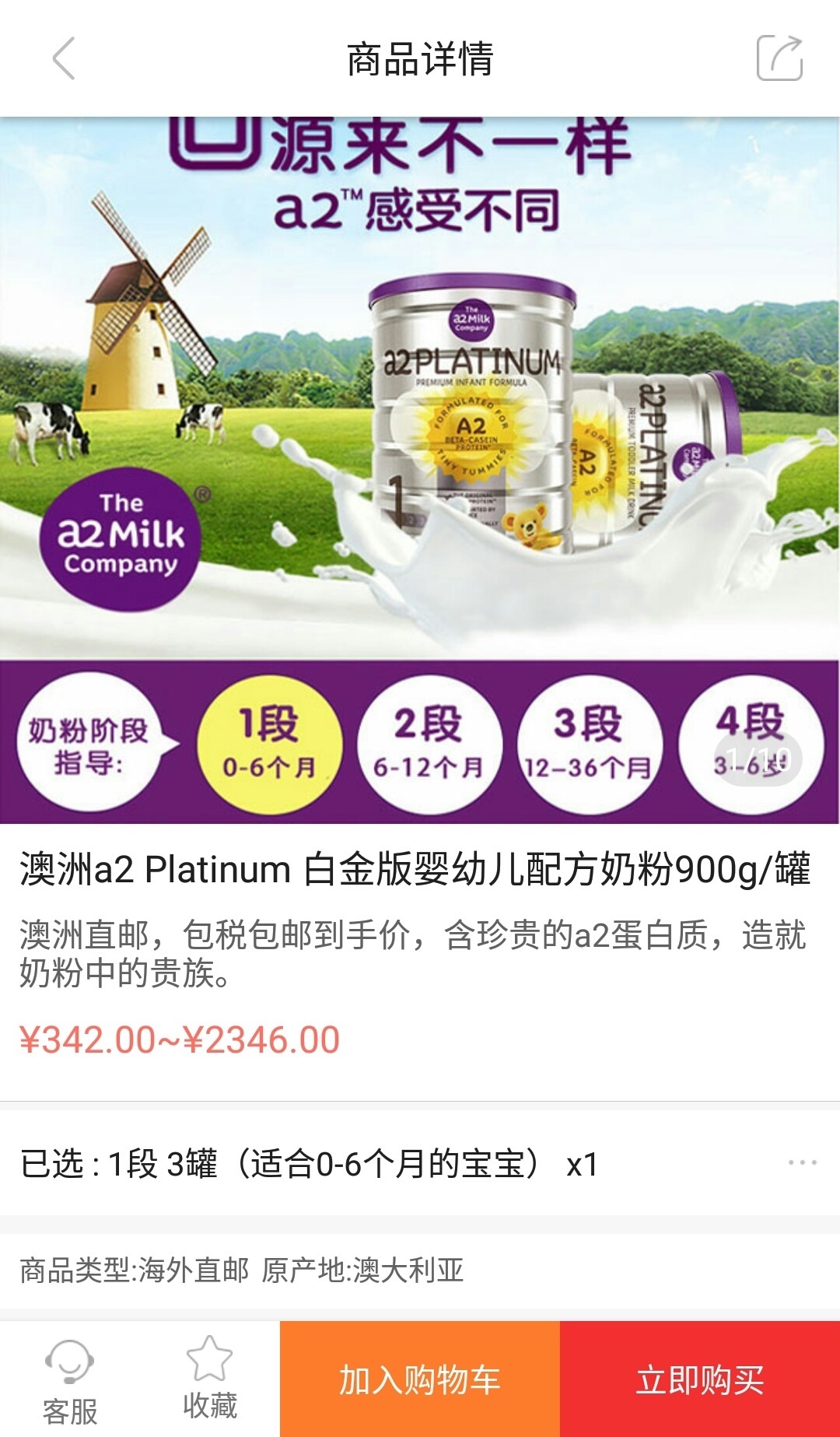The width and height of the screenshot is (840, 1437).
Task: Add the product to 收藏 favorites
Action: point(210,1379)
